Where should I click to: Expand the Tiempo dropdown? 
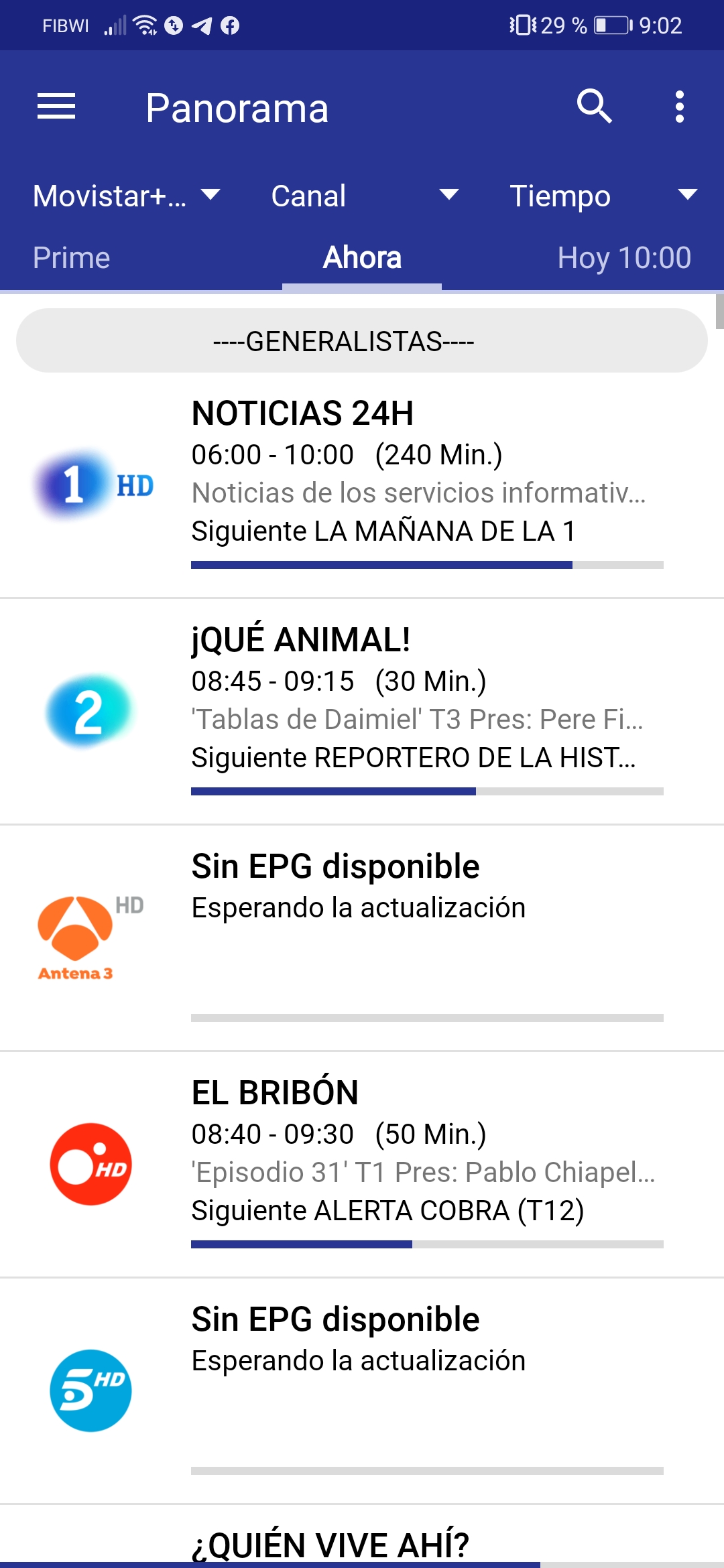603,196
